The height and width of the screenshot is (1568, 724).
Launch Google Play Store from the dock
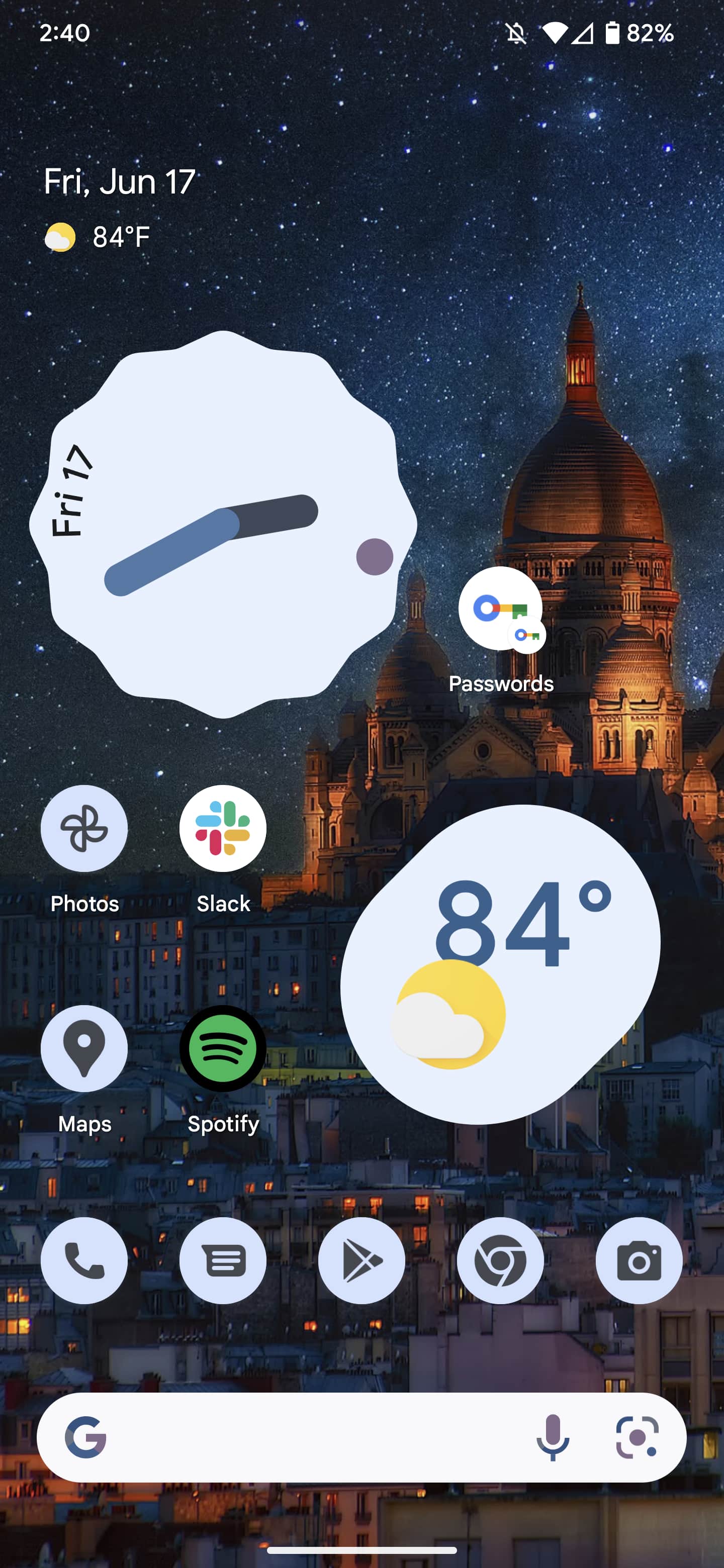click(x=361, y=1260)
